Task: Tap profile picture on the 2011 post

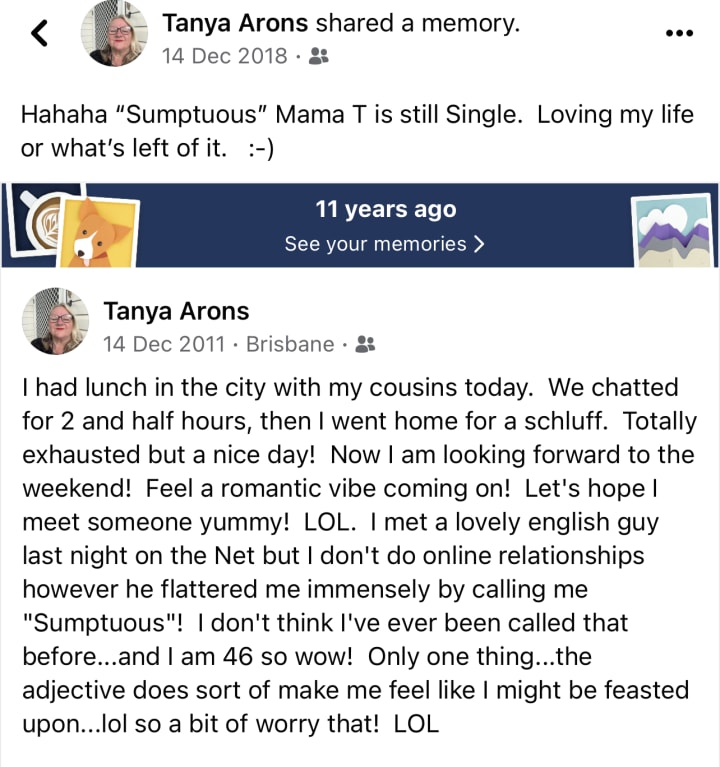Action: point(55,321)
